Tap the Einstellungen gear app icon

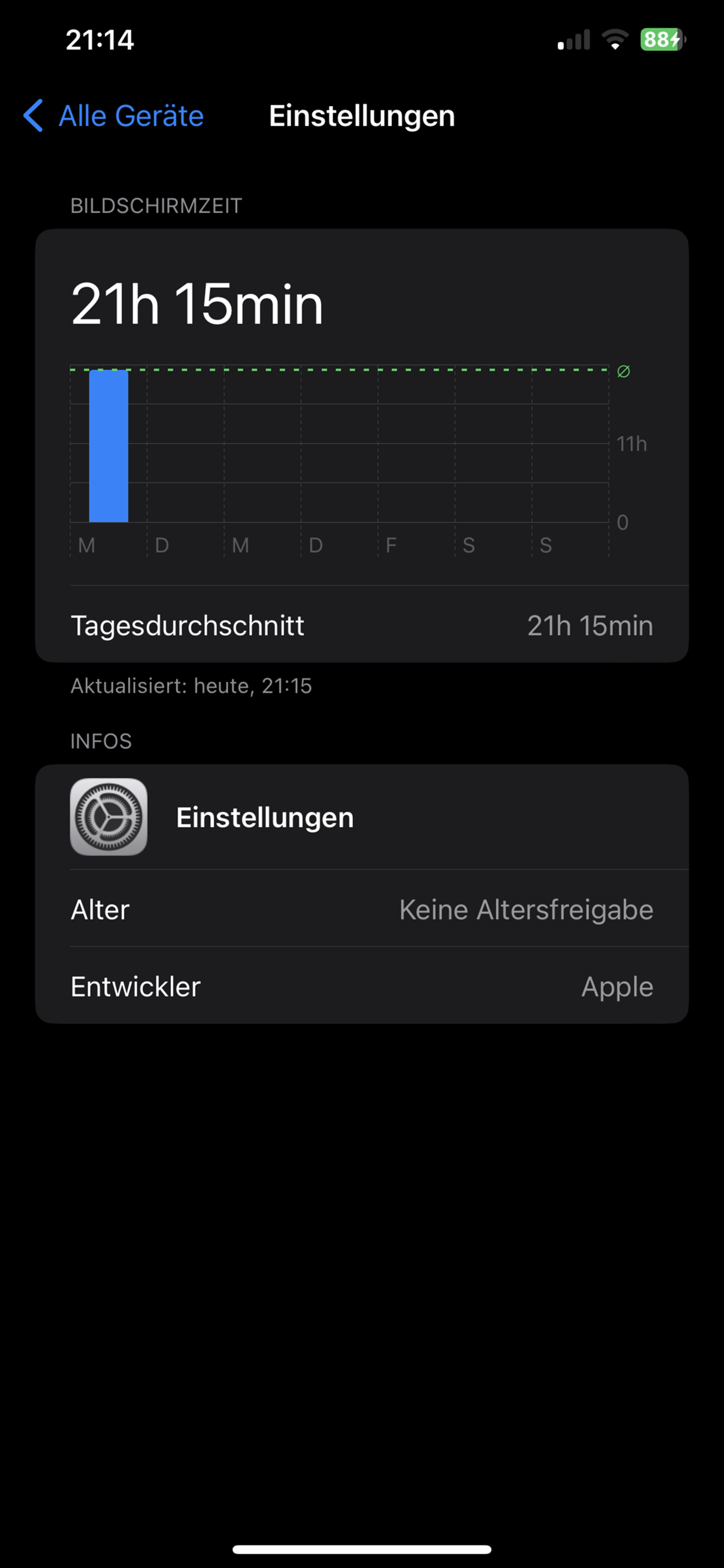pyautogui.click(x=108, y=816)
